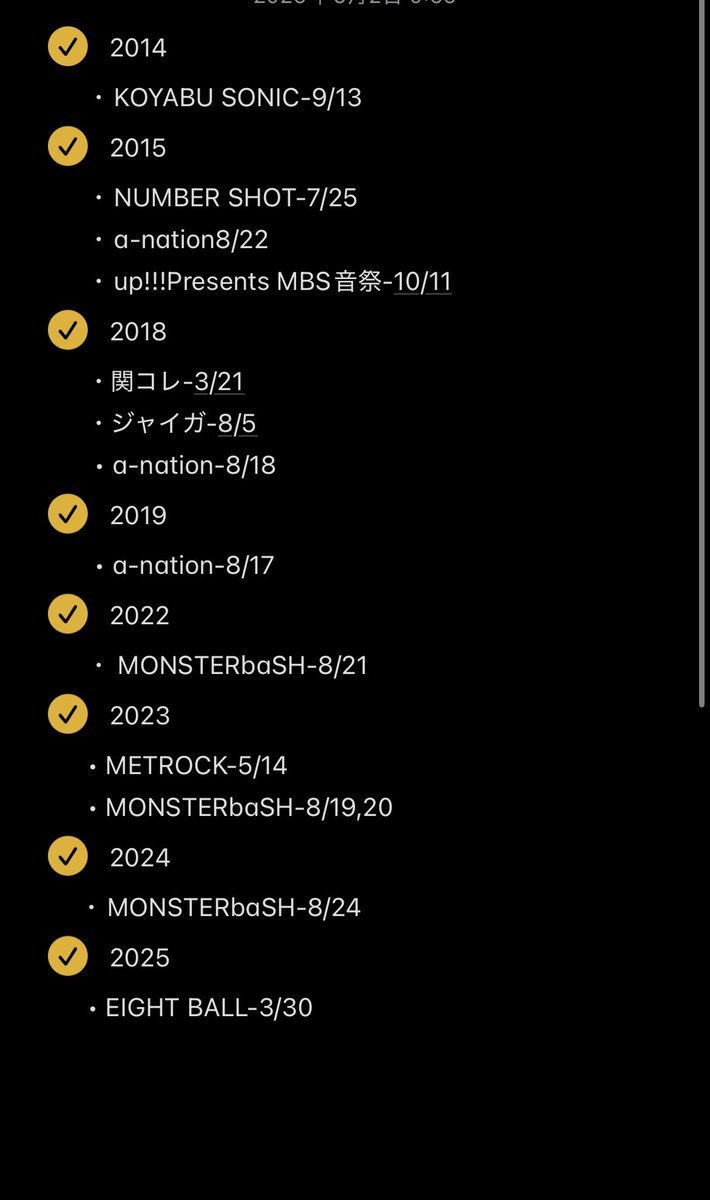Image resolution: width=710 pixels, height=1200 pixels.
Task: Uncheck the 2022 checklist item
Action: point(68,614)
